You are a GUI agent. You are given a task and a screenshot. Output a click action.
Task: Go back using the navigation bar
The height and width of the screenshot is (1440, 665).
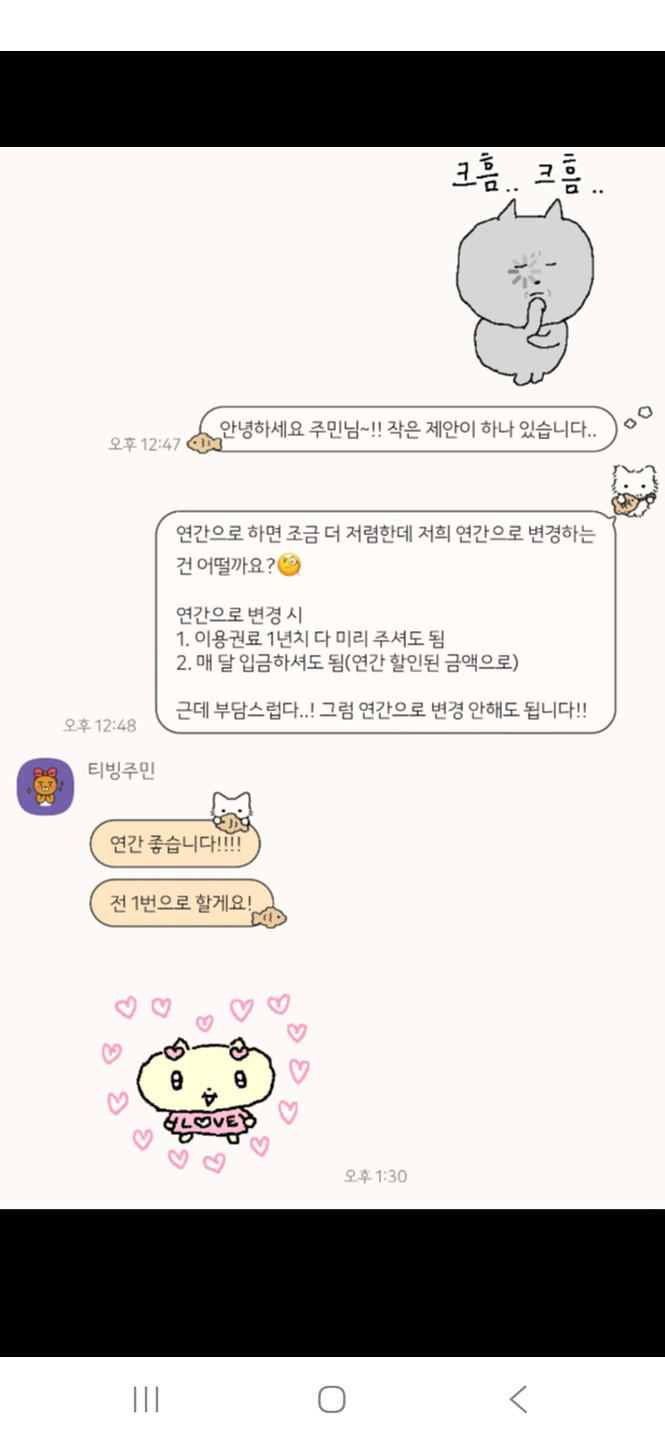pos(517,1399)
